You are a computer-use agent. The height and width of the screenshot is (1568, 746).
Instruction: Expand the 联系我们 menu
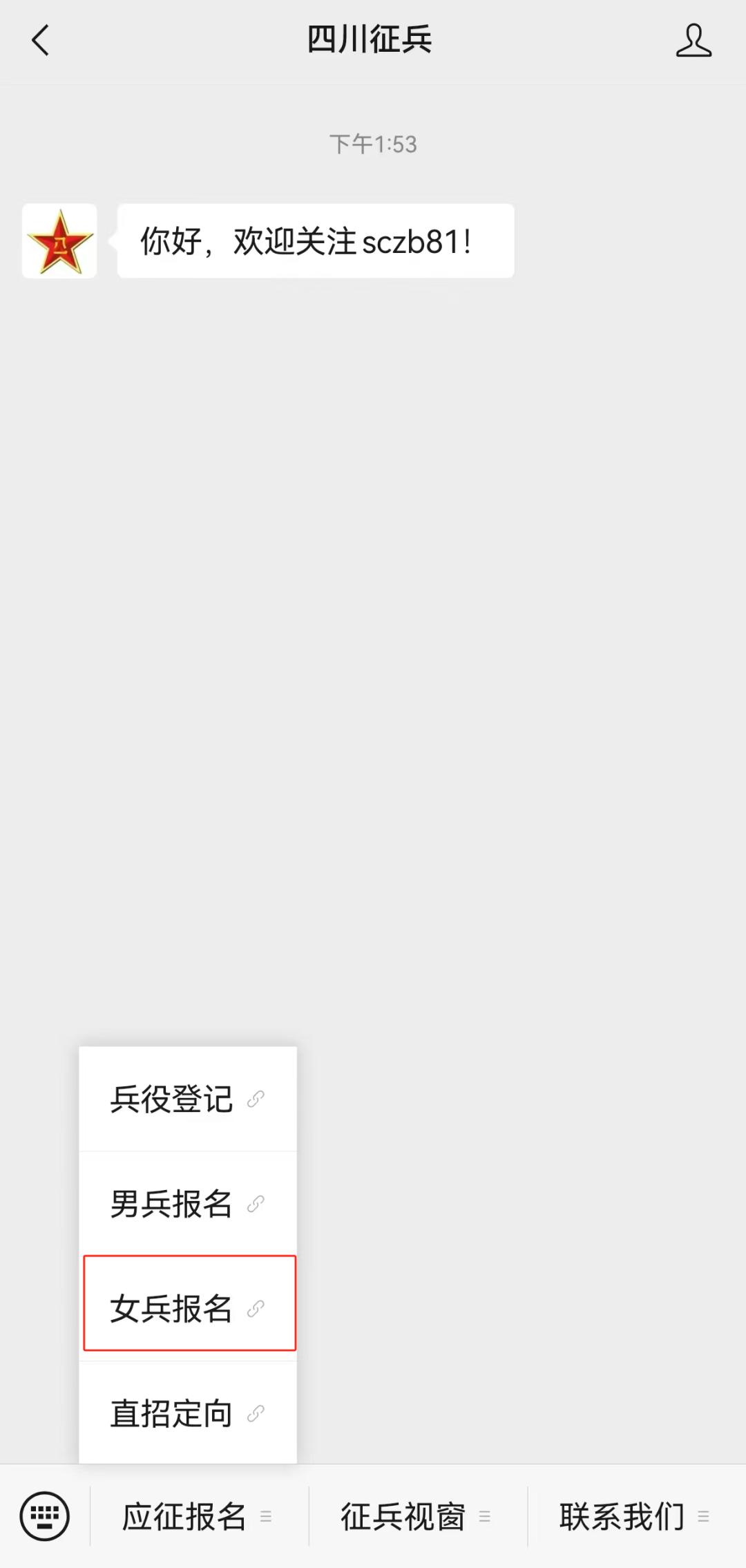636,1517
